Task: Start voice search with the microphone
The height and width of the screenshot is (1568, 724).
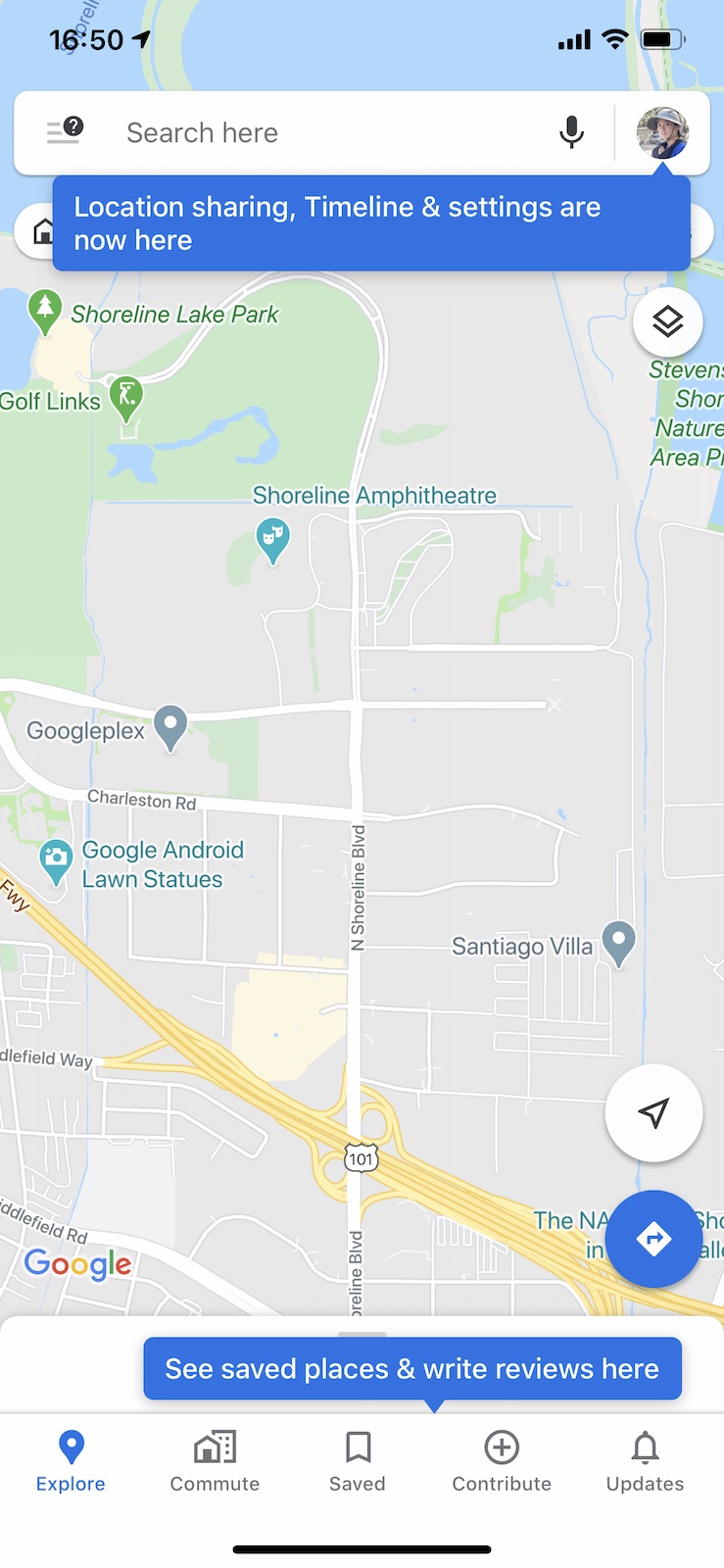Action: [571, 132]
